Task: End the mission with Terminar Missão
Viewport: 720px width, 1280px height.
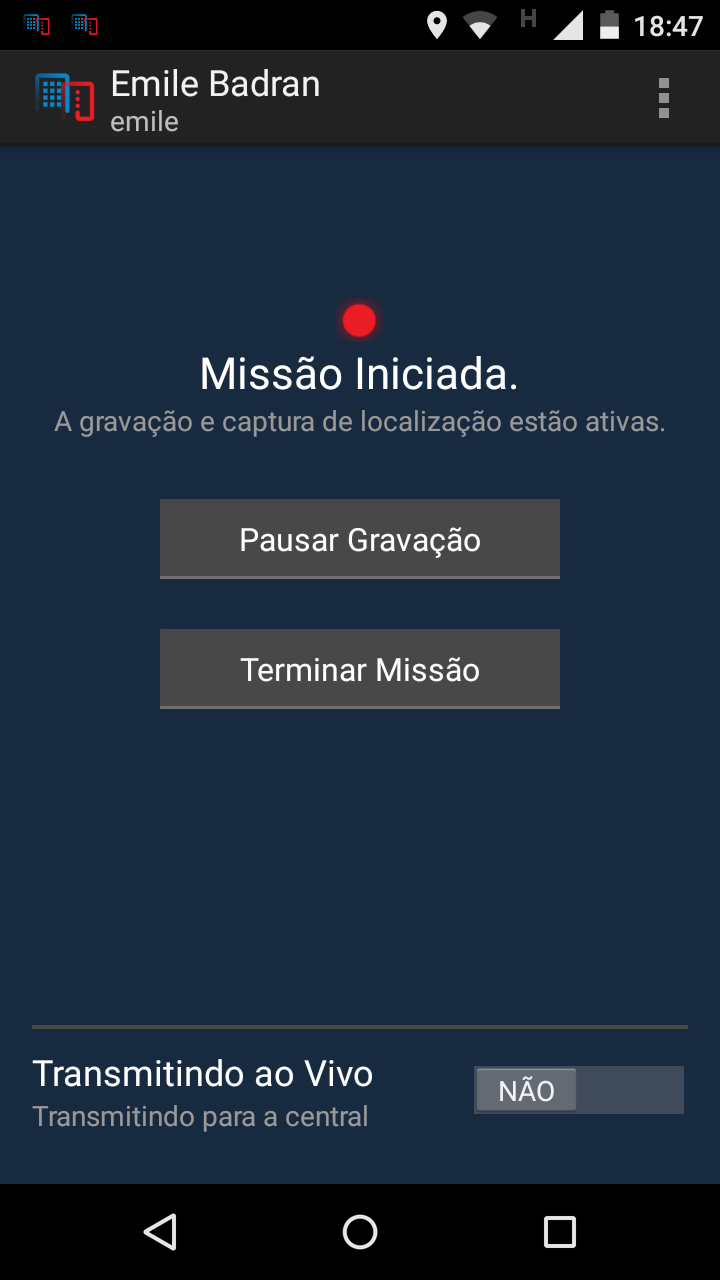Action: point(360,669)
